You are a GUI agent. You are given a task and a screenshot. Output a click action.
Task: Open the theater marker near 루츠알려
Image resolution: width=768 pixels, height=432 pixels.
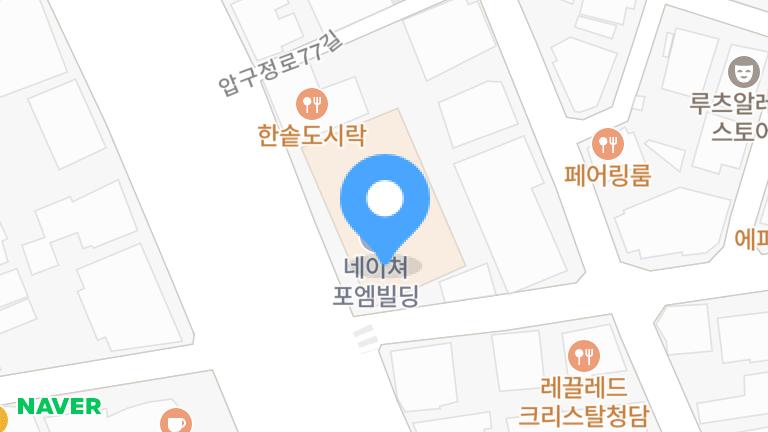743,70
